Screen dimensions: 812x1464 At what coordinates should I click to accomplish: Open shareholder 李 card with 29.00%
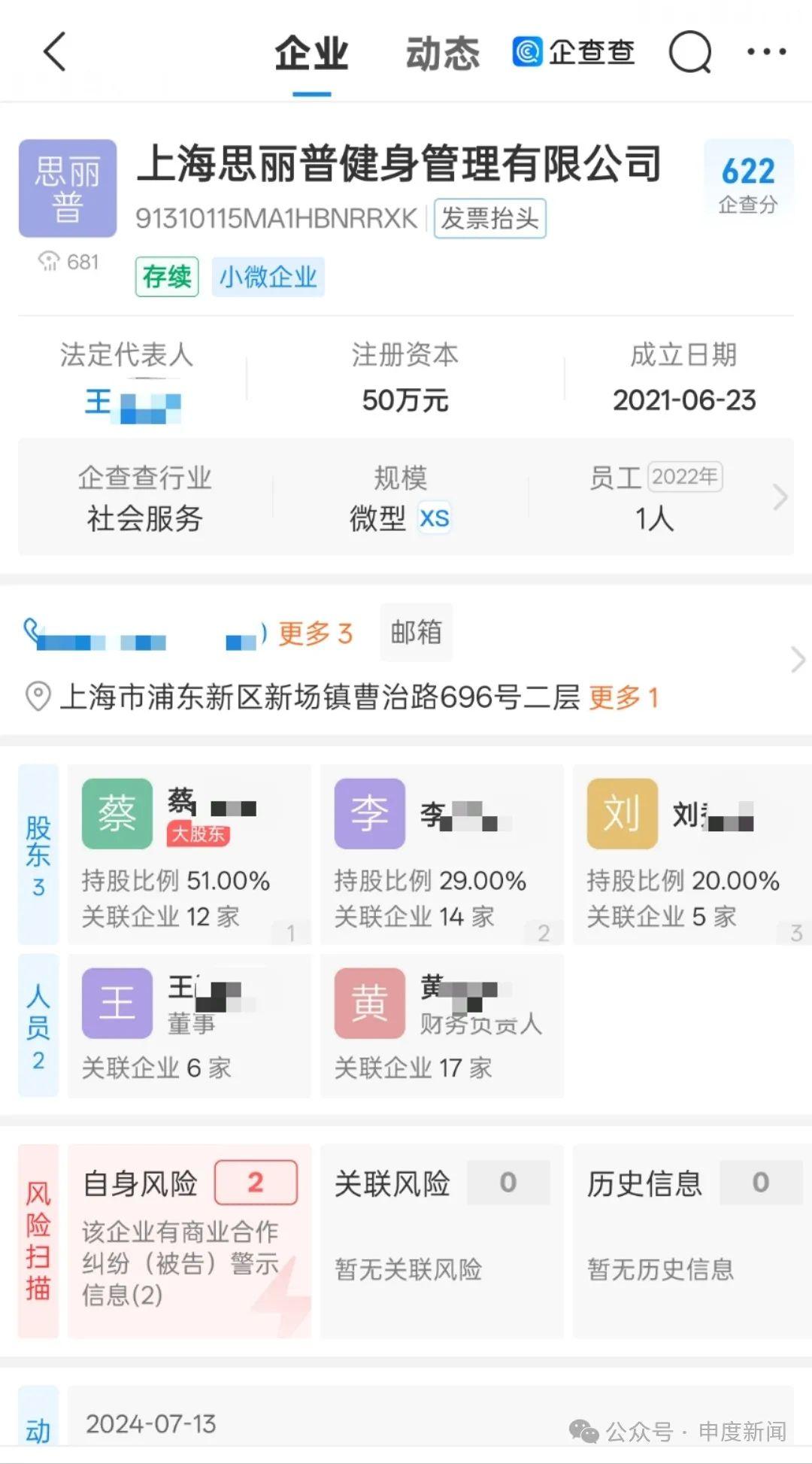(x=441, y=854)
